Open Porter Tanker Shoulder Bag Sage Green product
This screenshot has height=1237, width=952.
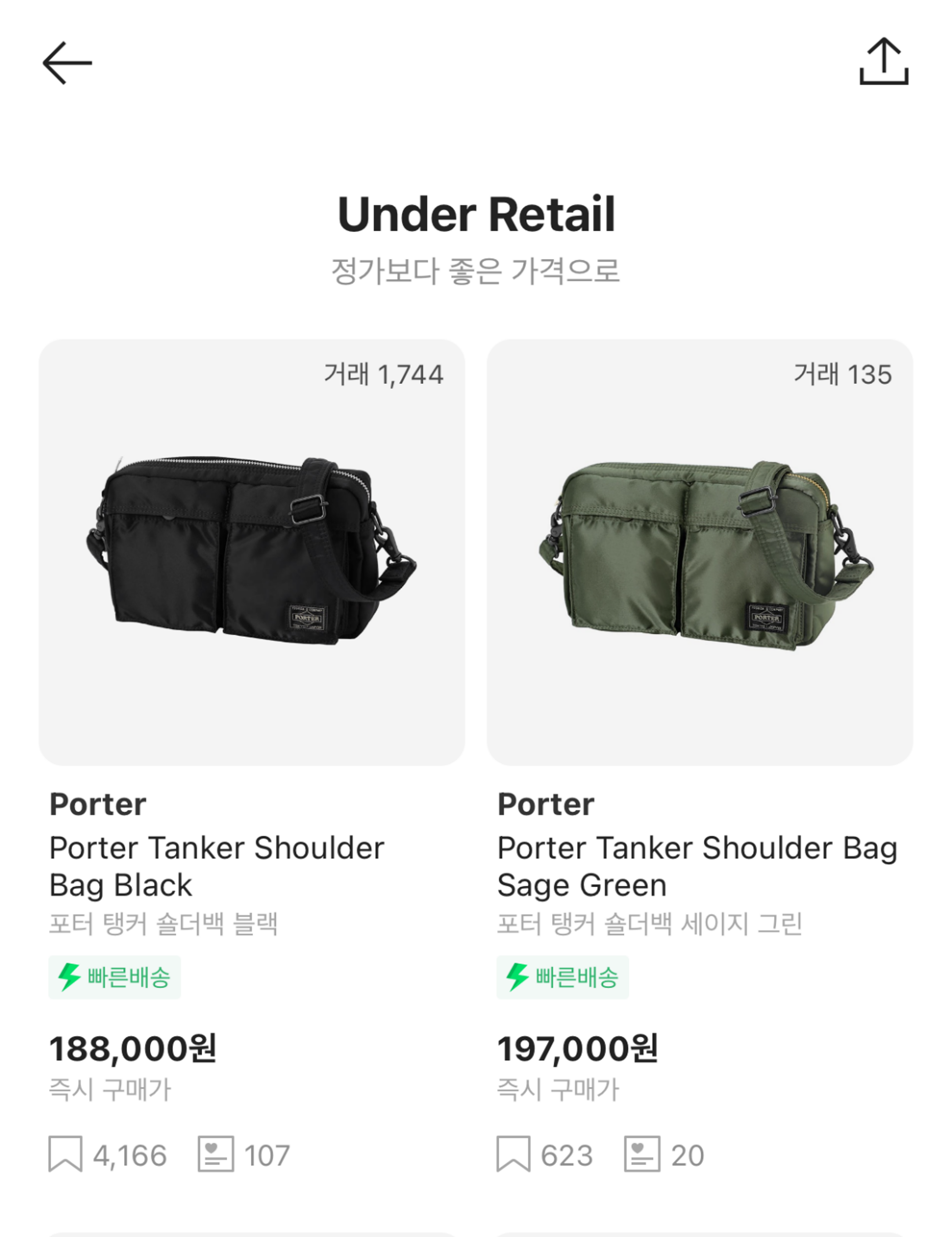tap(699, 552)
